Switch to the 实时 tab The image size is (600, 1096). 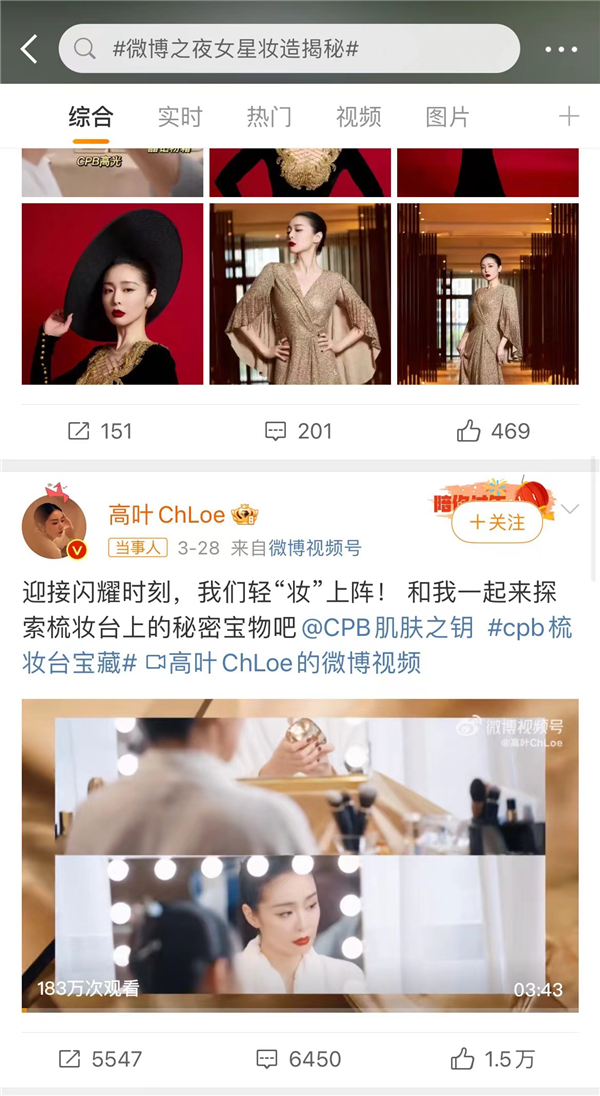click(180, 117)
